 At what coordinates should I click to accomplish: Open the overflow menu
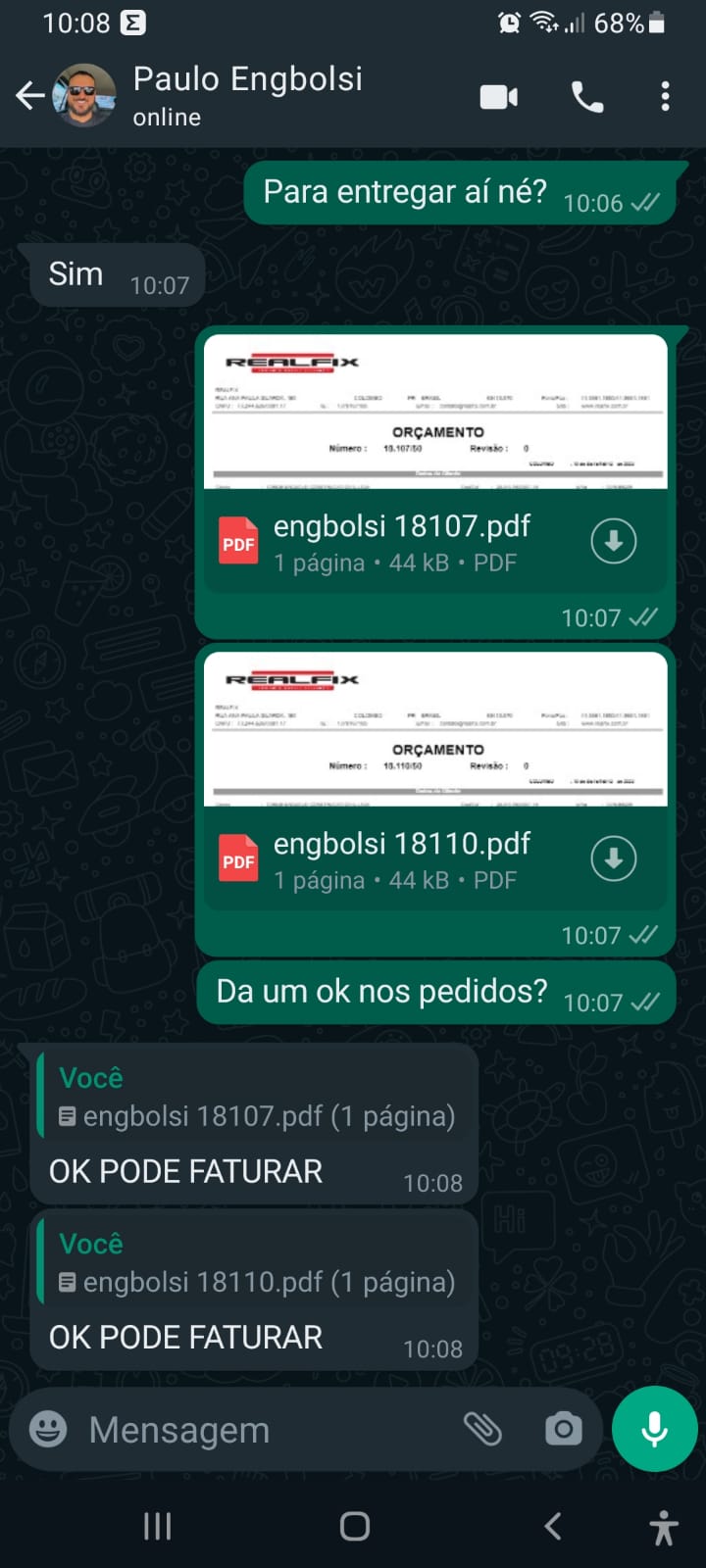[665, 96]
